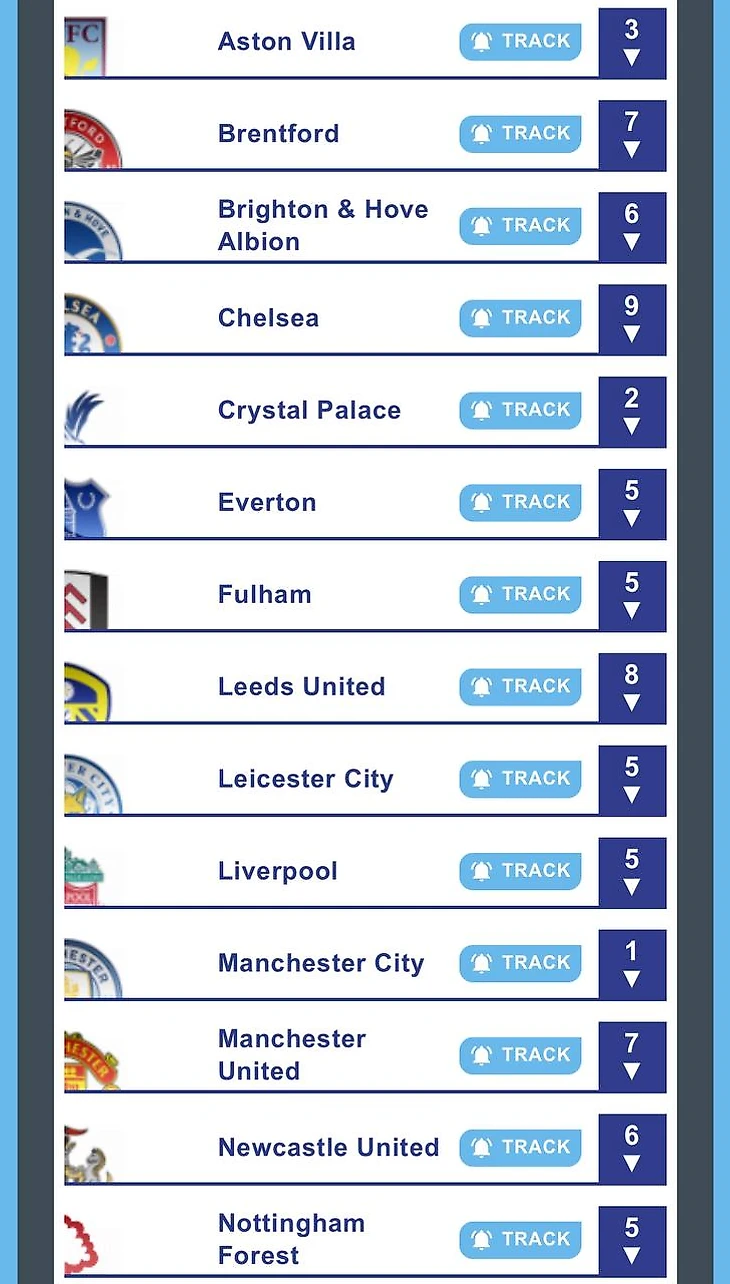
Task: Track Brentford updates
Action: (520, 134)
